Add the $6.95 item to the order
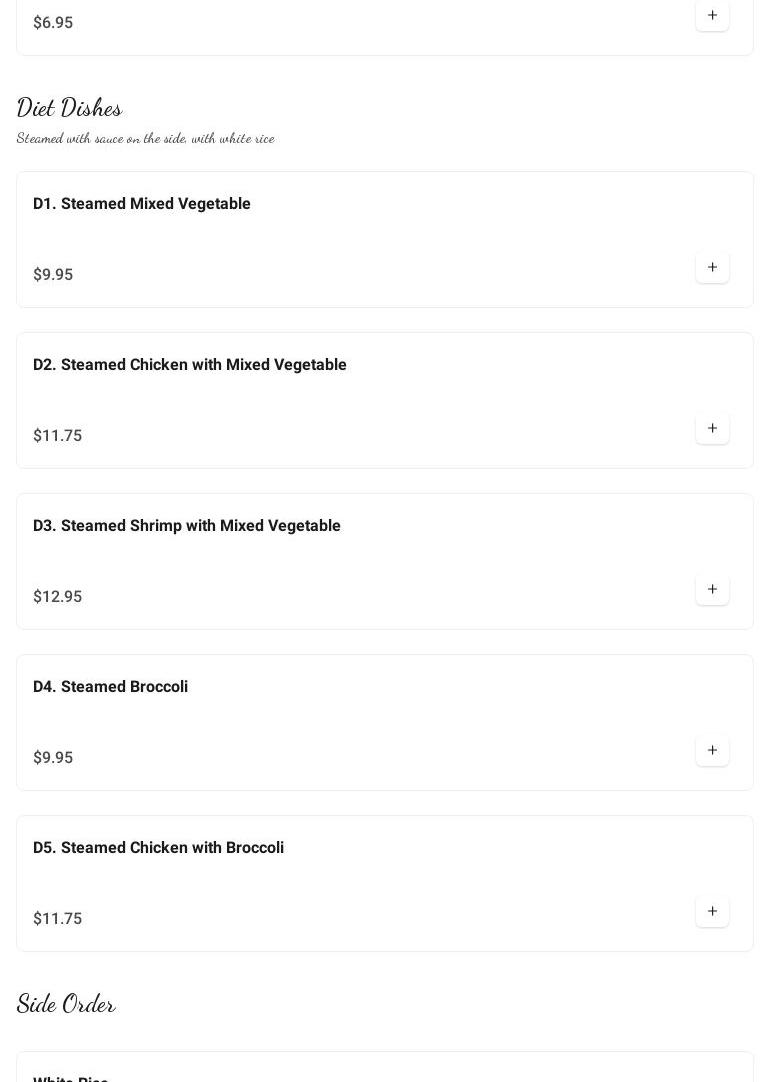The height and width of the screenshot is (1082, 770). 712,16
